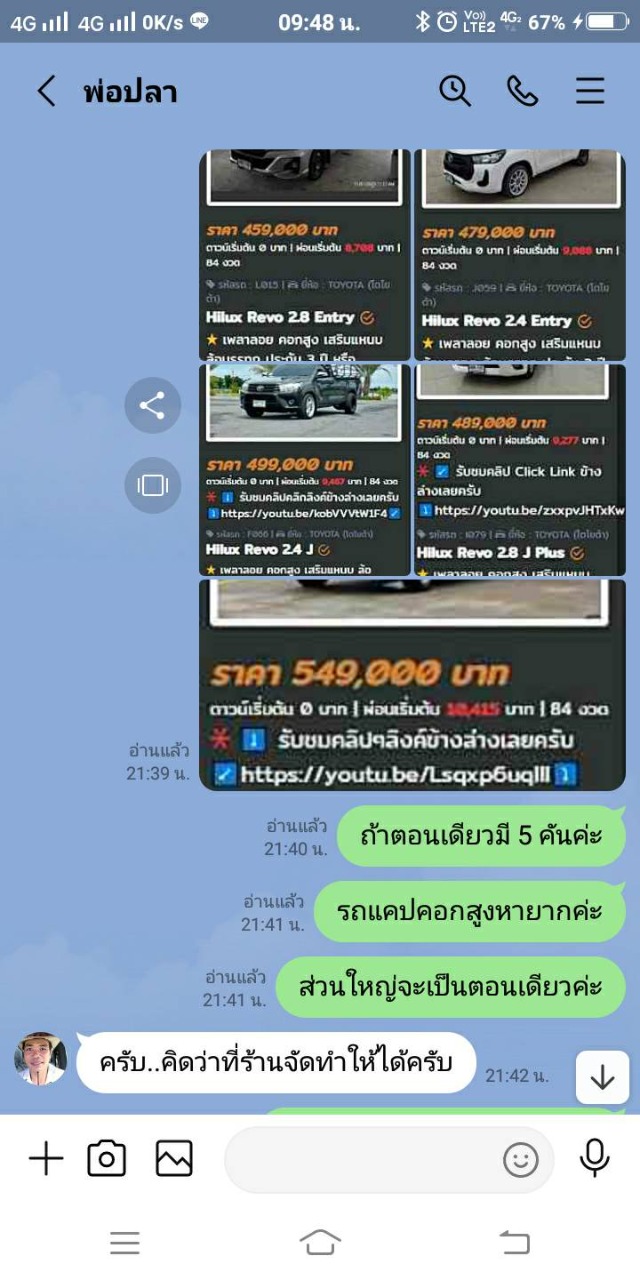
Task: Open the chat menu icon
Action: 590,91
